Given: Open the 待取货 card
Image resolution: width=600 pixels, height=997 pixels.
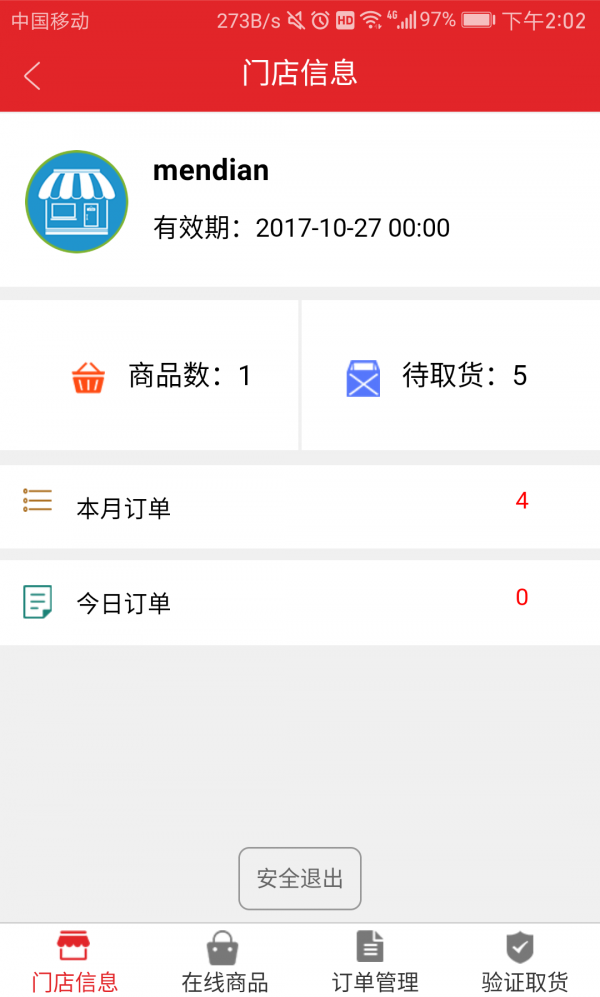Looking at the screenshot, I should tap(450, 376).
